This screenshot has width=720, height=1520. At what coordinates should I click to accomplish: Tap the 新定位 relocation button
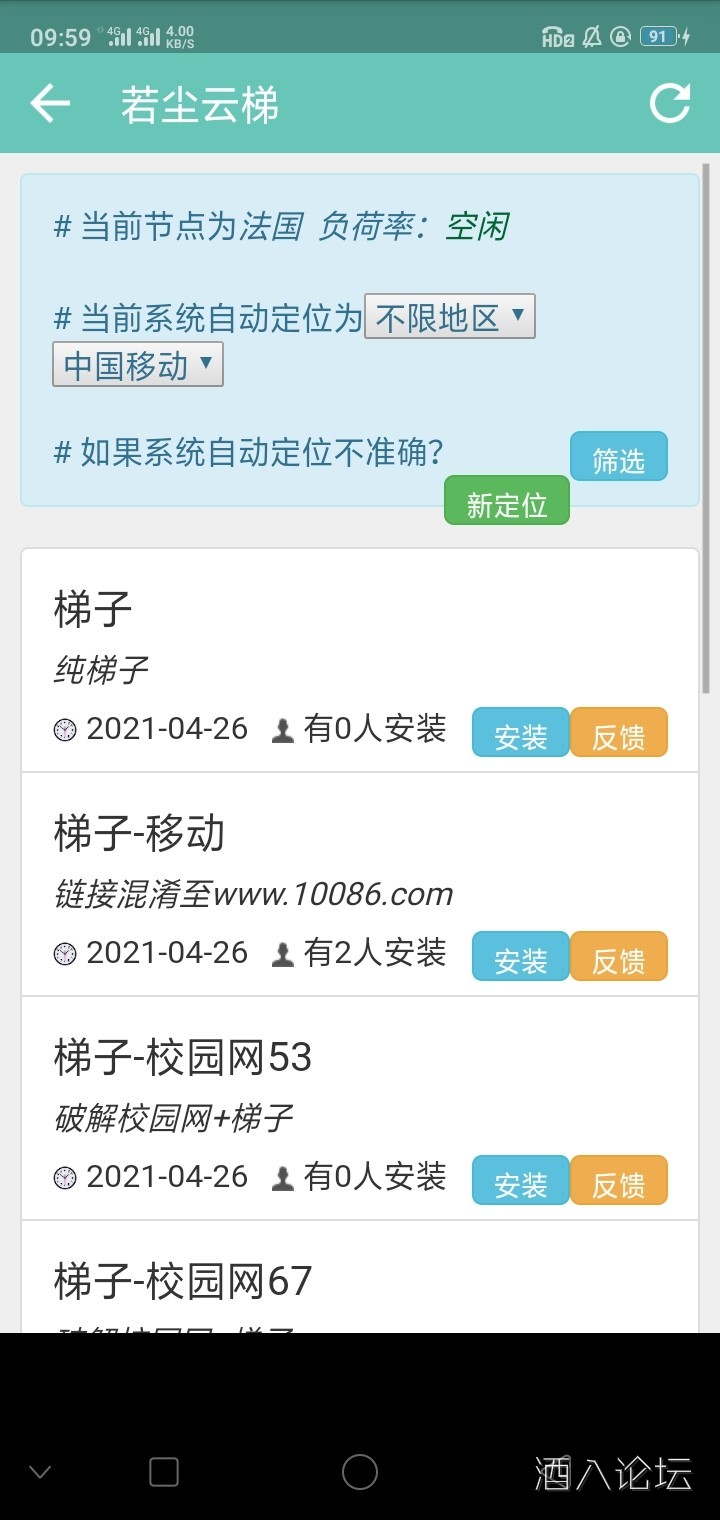click(506, 503)
